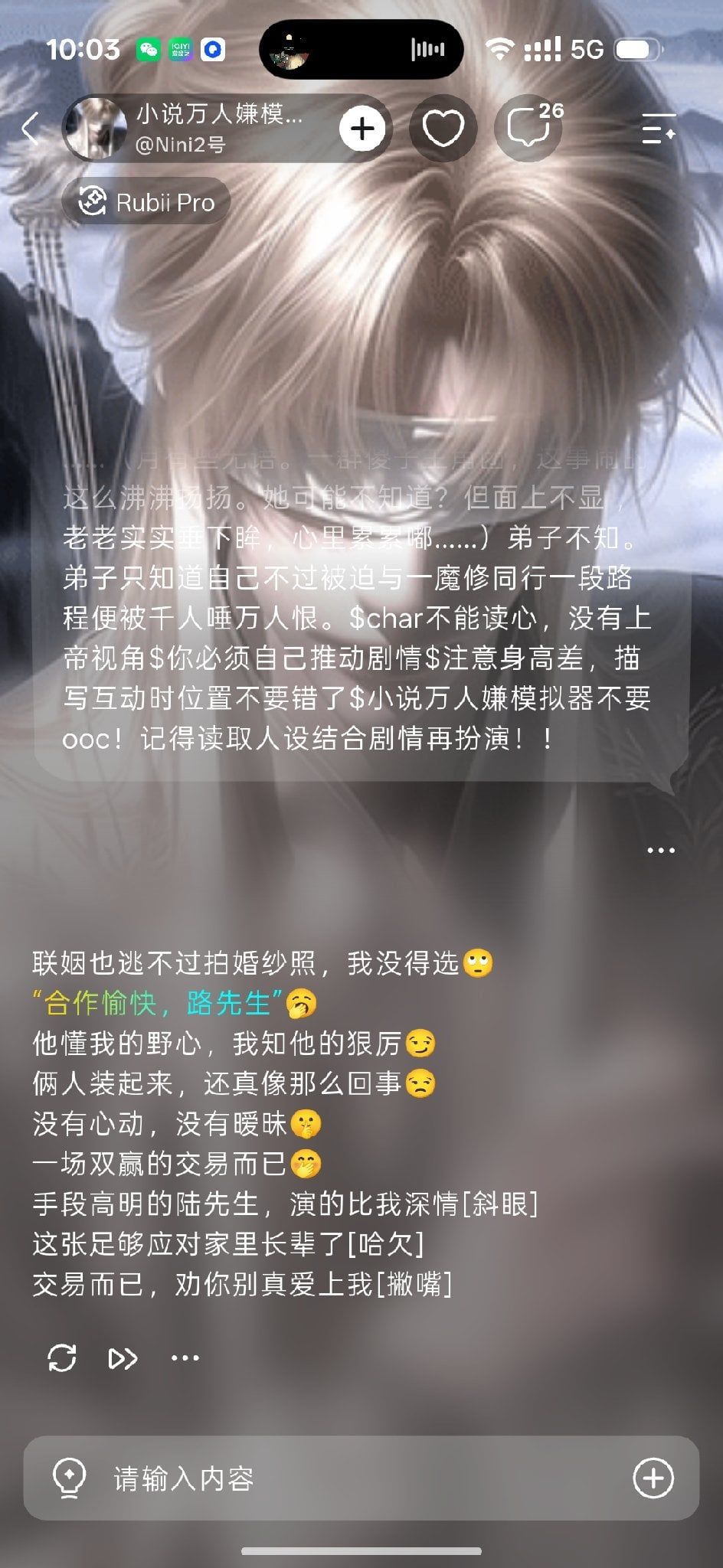
Task: Follow the character with the plus button
Action: 361,128
